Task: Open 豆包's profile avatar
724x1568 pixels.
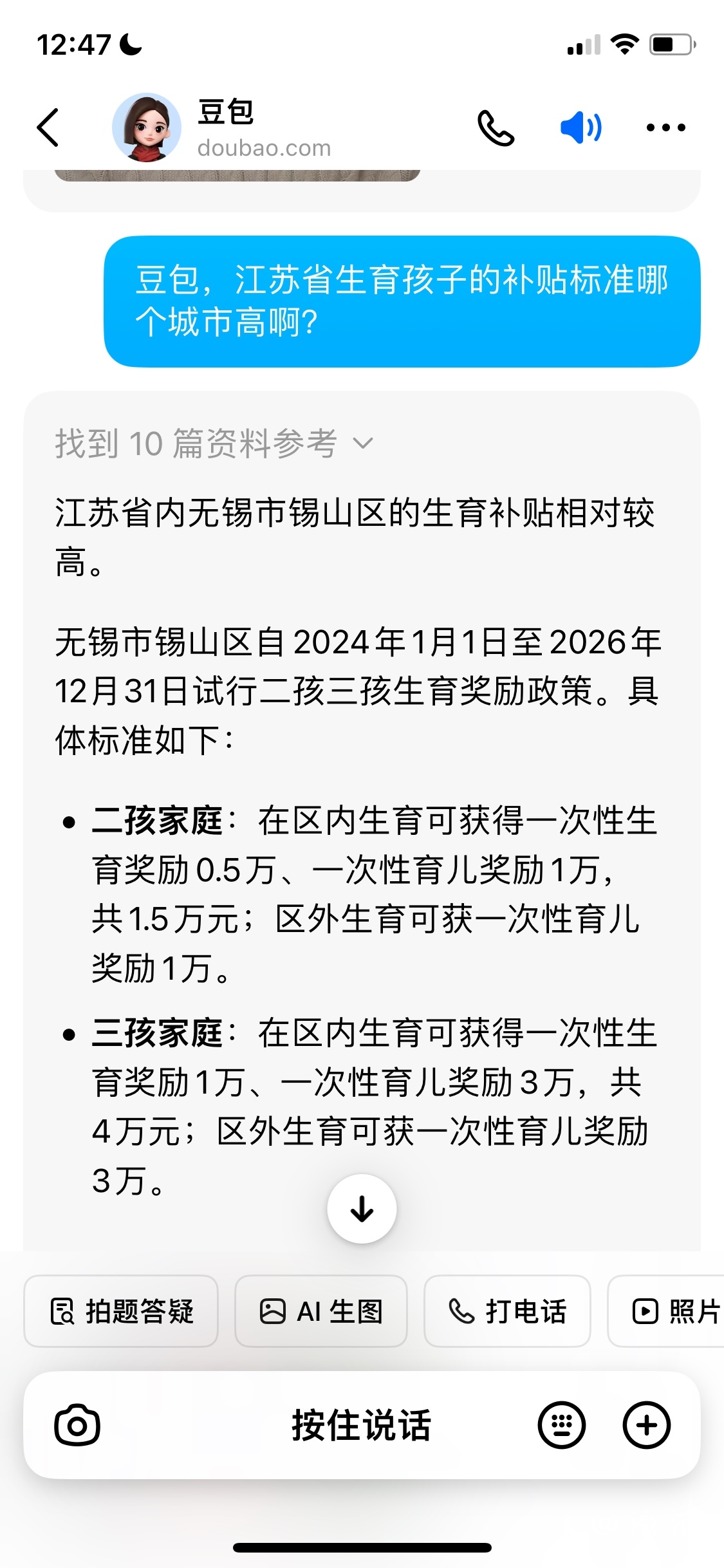Action: [x=147, y=127]
